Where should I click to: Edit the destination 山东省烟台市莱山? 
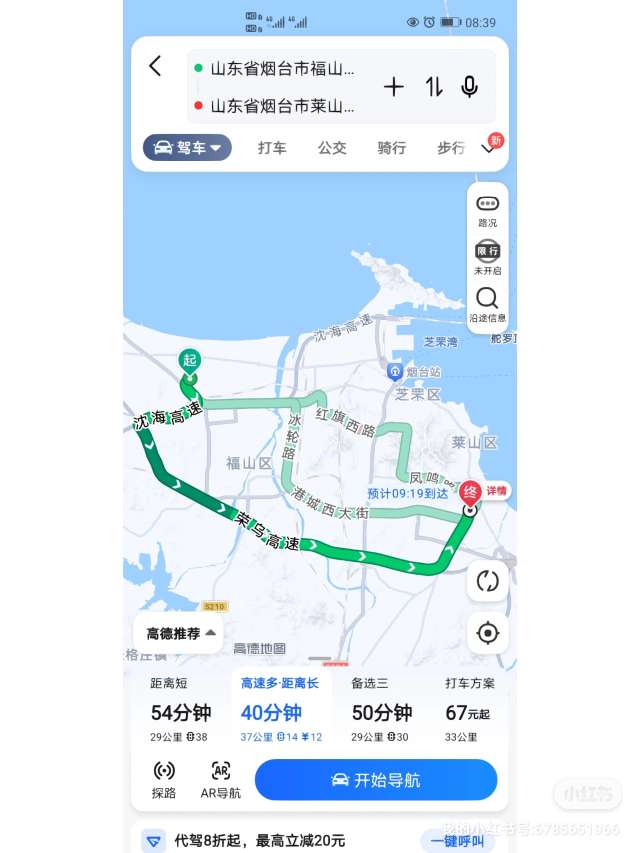(282, 106)
